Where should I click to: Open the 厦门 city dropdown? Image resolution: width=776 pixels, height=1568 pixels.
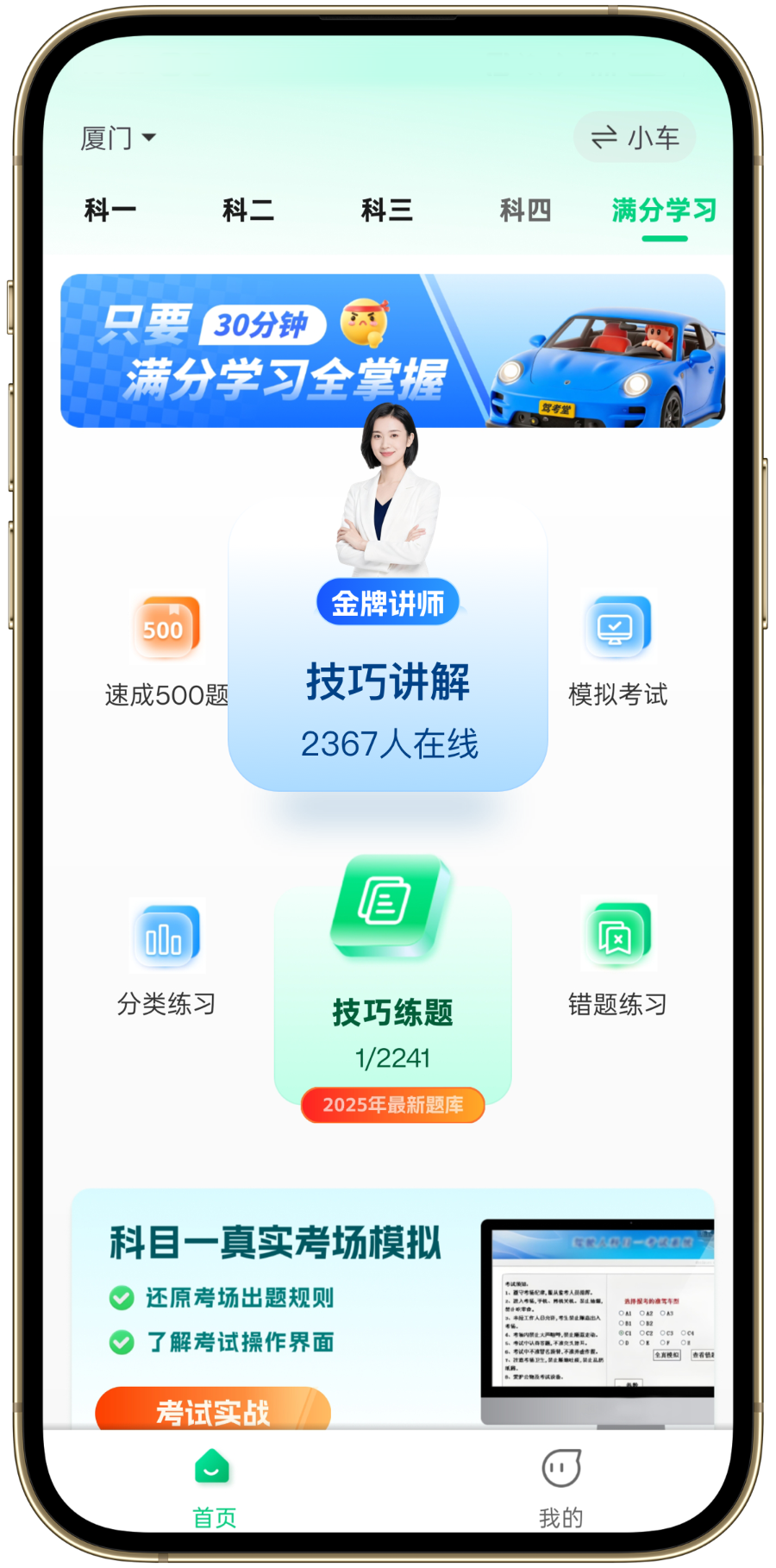118,138
